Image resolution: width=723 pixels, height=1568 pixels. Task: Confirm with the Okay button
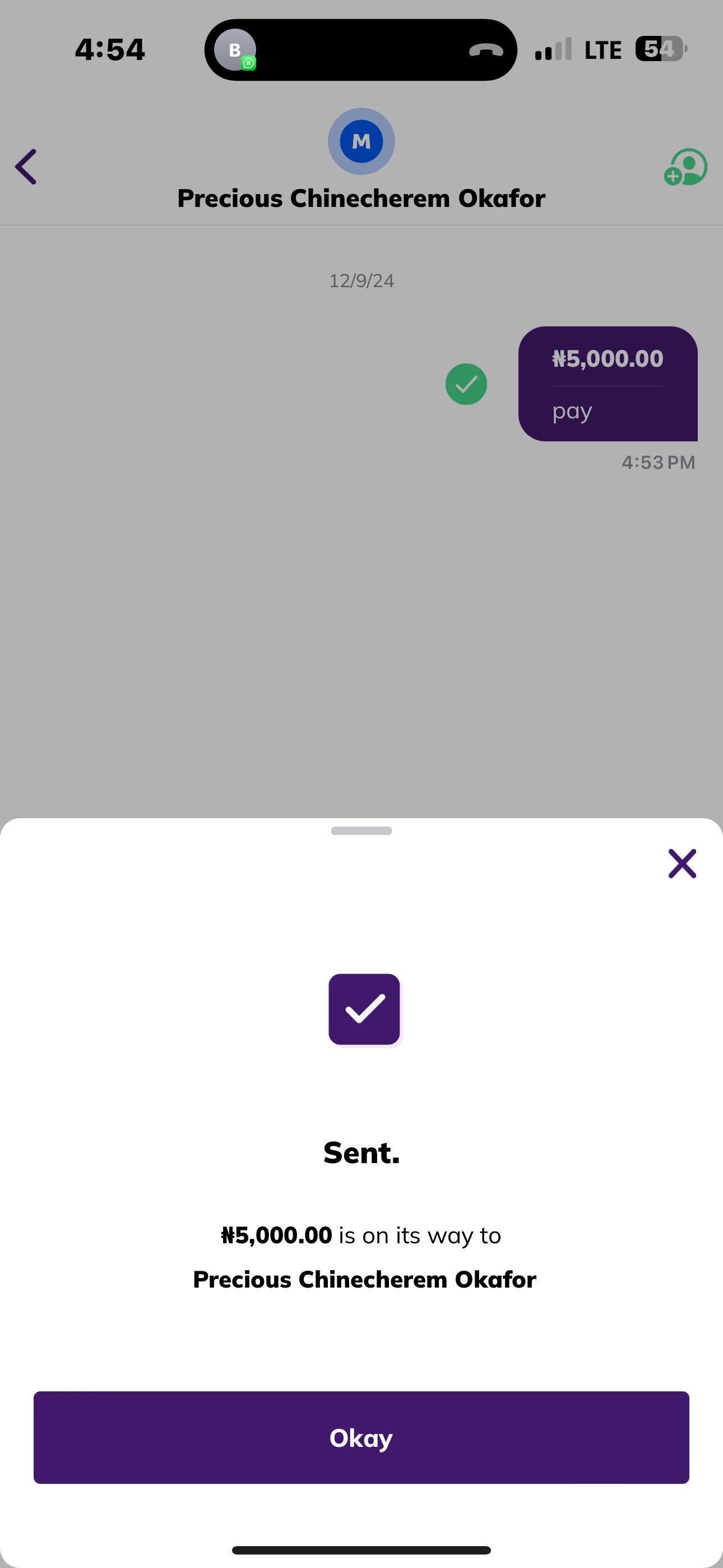coord(361,1437)
